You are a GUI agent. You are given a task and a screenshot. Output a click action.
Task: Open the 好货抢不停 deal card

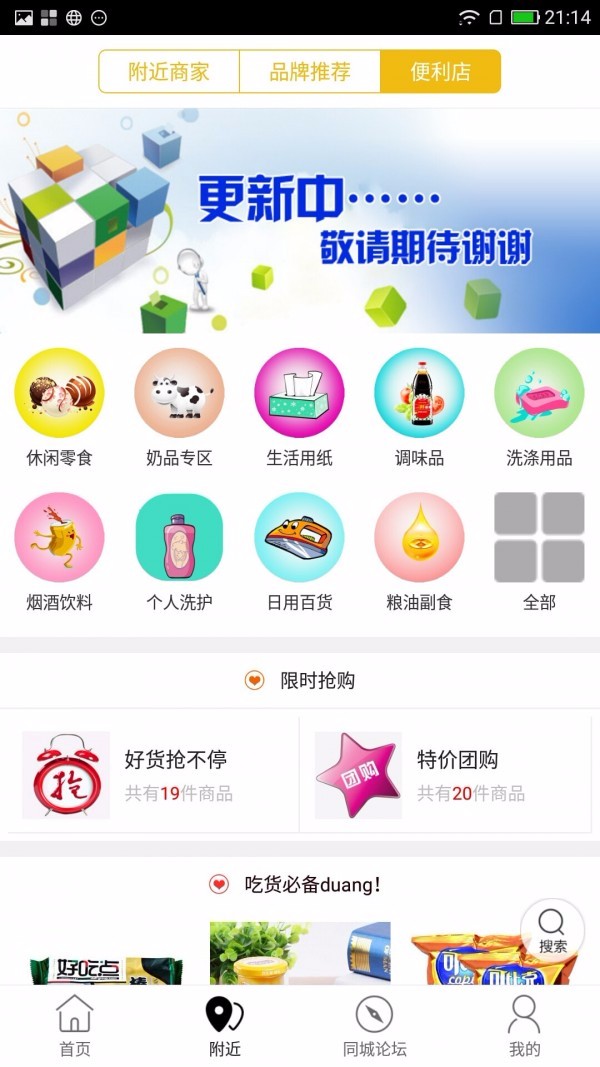tap(150, 775)
